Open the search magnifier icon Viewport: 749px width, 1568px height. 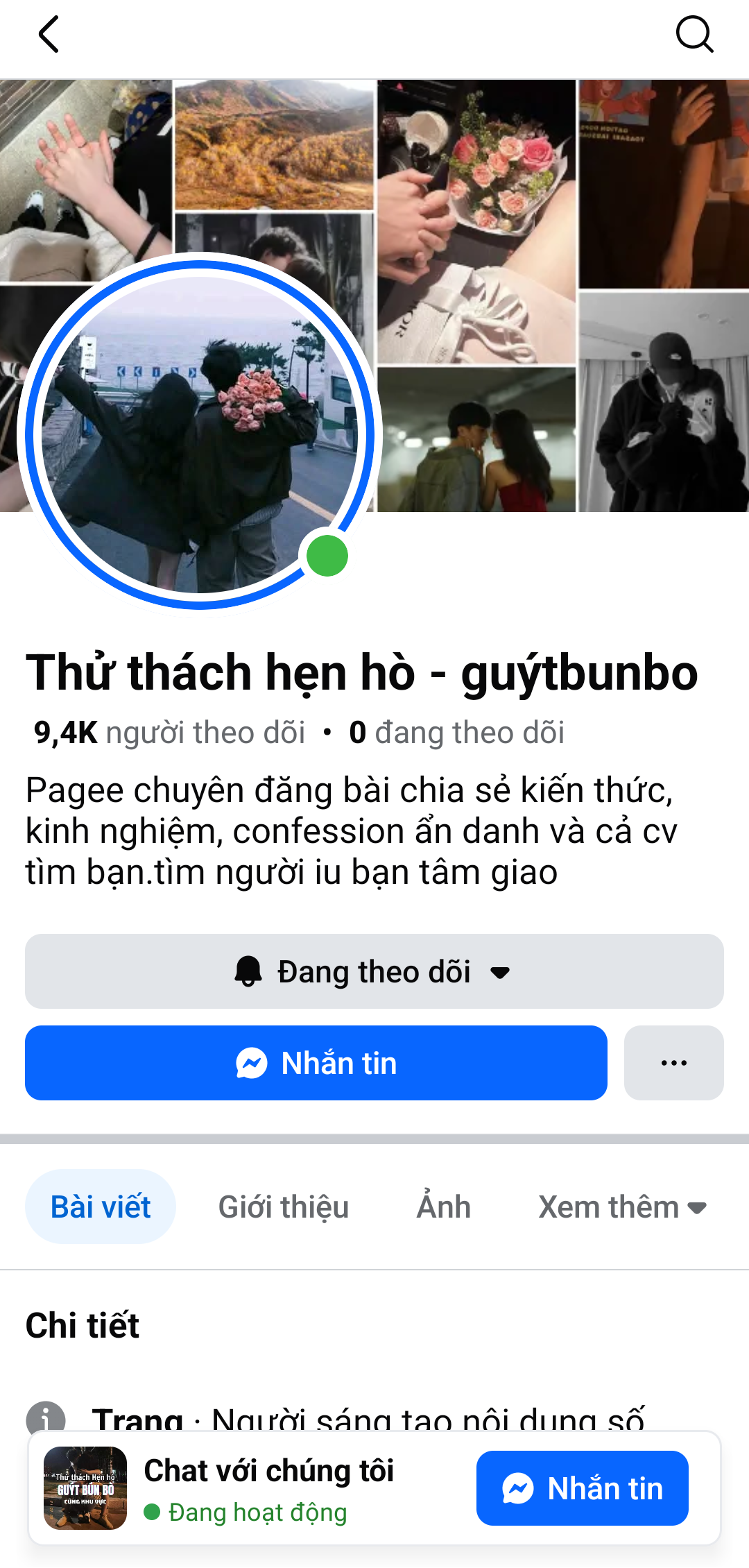coord(694,35)
